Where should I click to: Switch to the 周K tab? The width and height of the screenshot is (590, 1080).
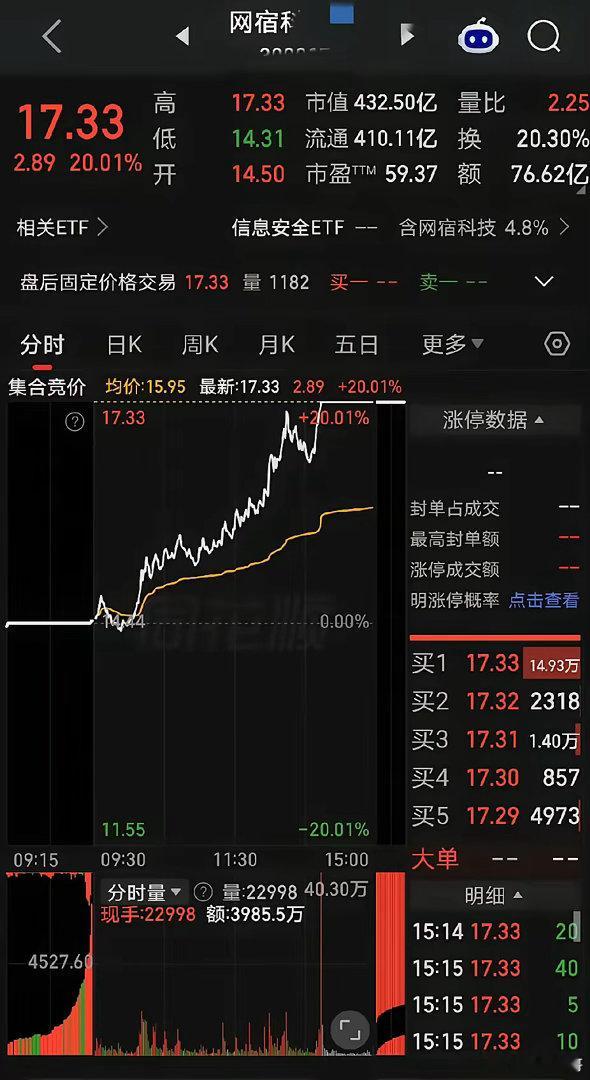click(200, 344)
